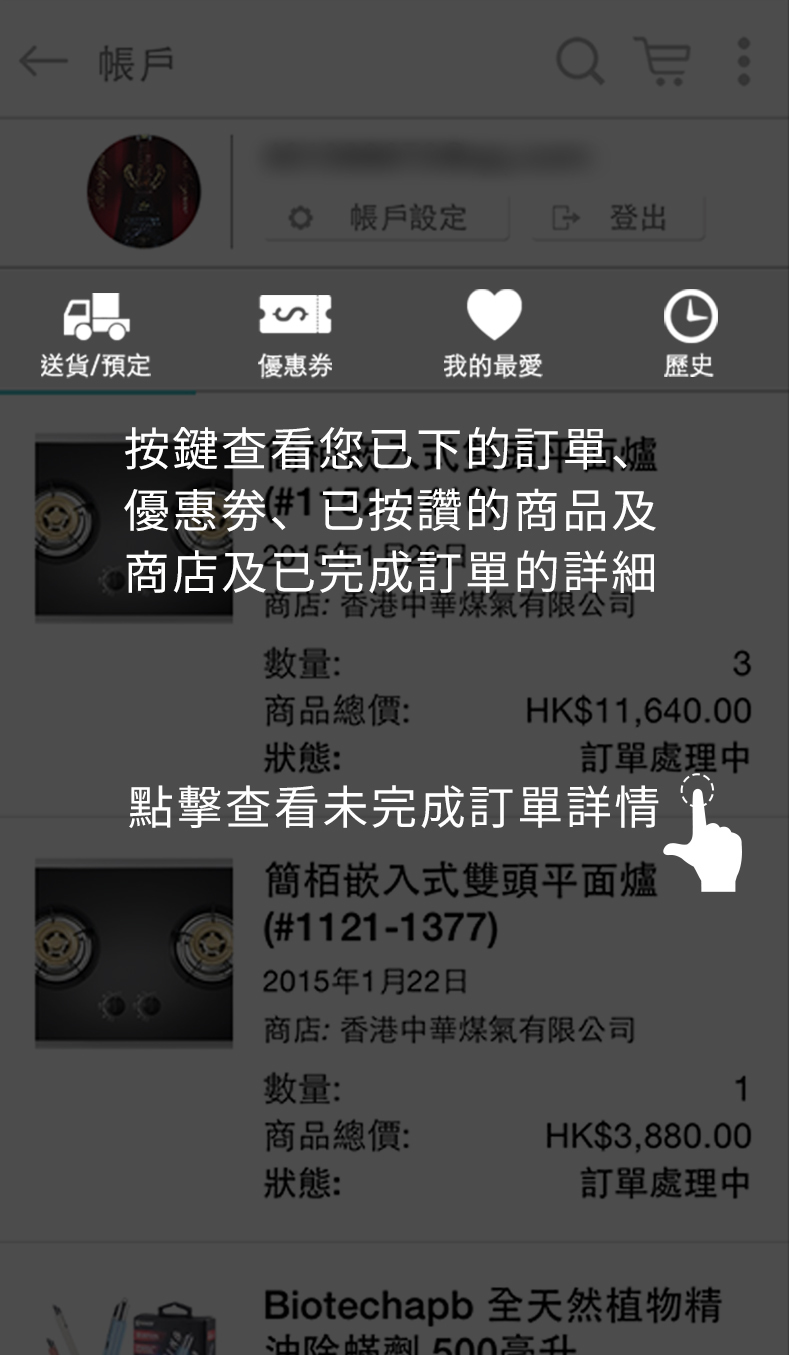Switch to the 優惠券 tab
Screen dimensions: 789x1355
[x=295, y=340]
